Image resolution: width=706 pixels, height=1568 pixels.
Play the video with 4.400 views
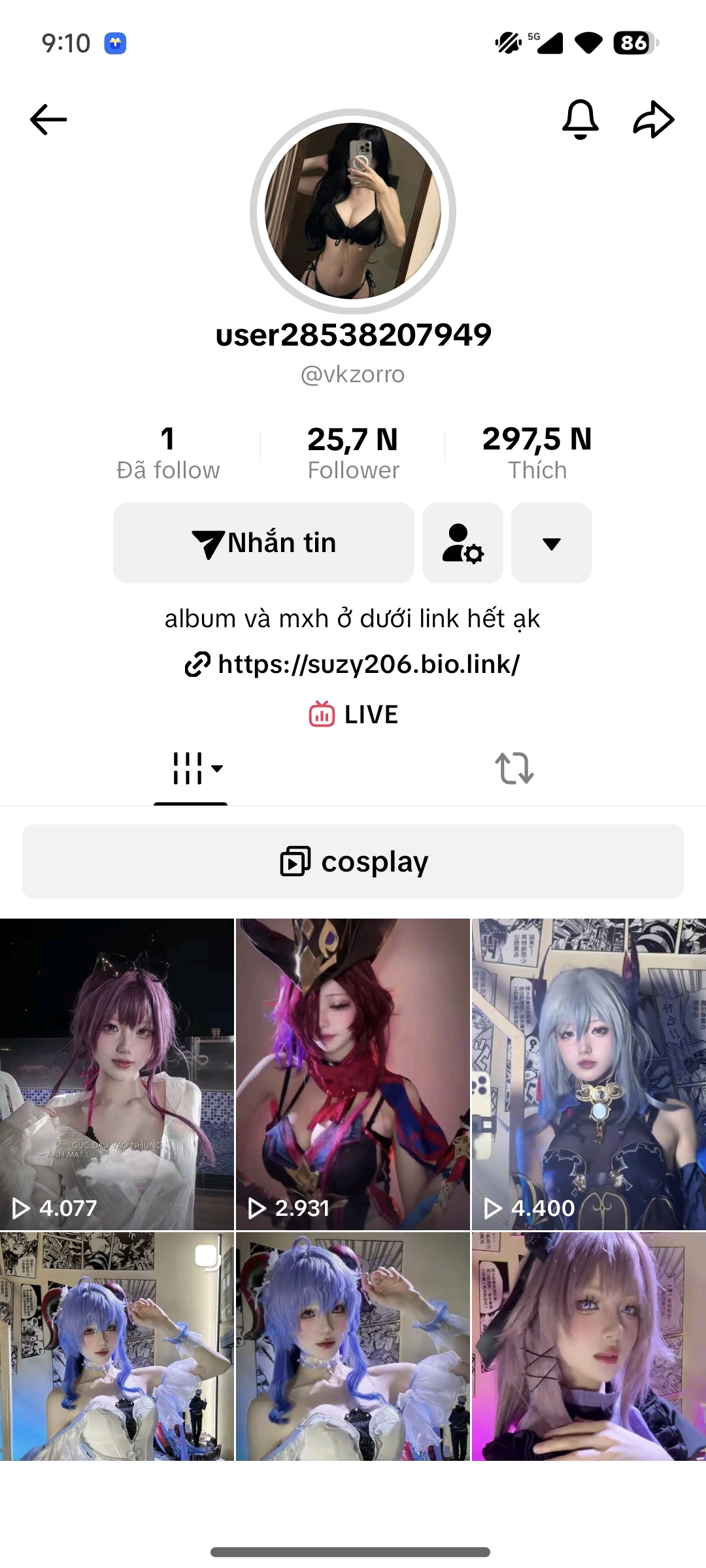coord(589,1074)
